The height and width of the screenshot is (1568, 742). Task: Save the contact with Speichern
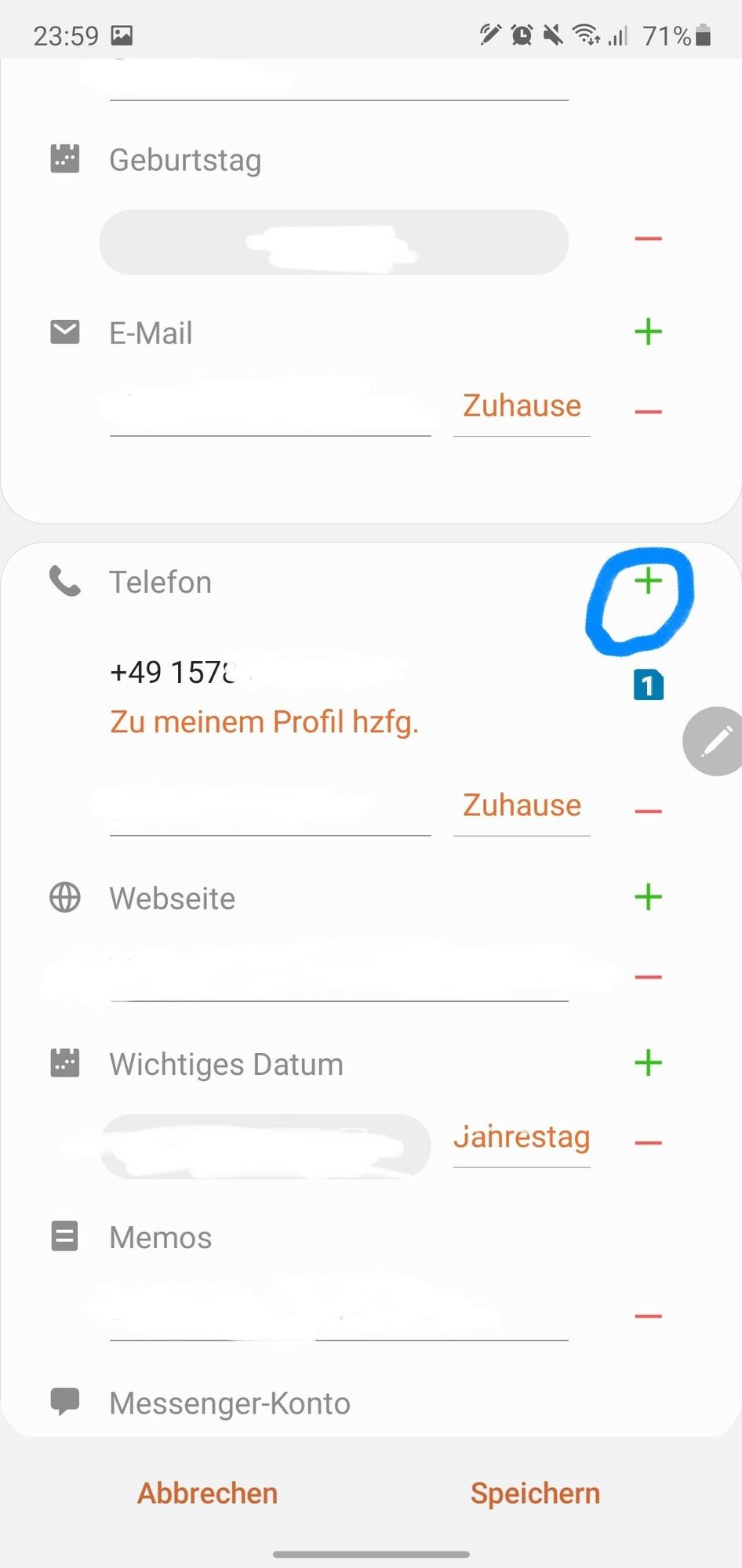[535, 1494]
